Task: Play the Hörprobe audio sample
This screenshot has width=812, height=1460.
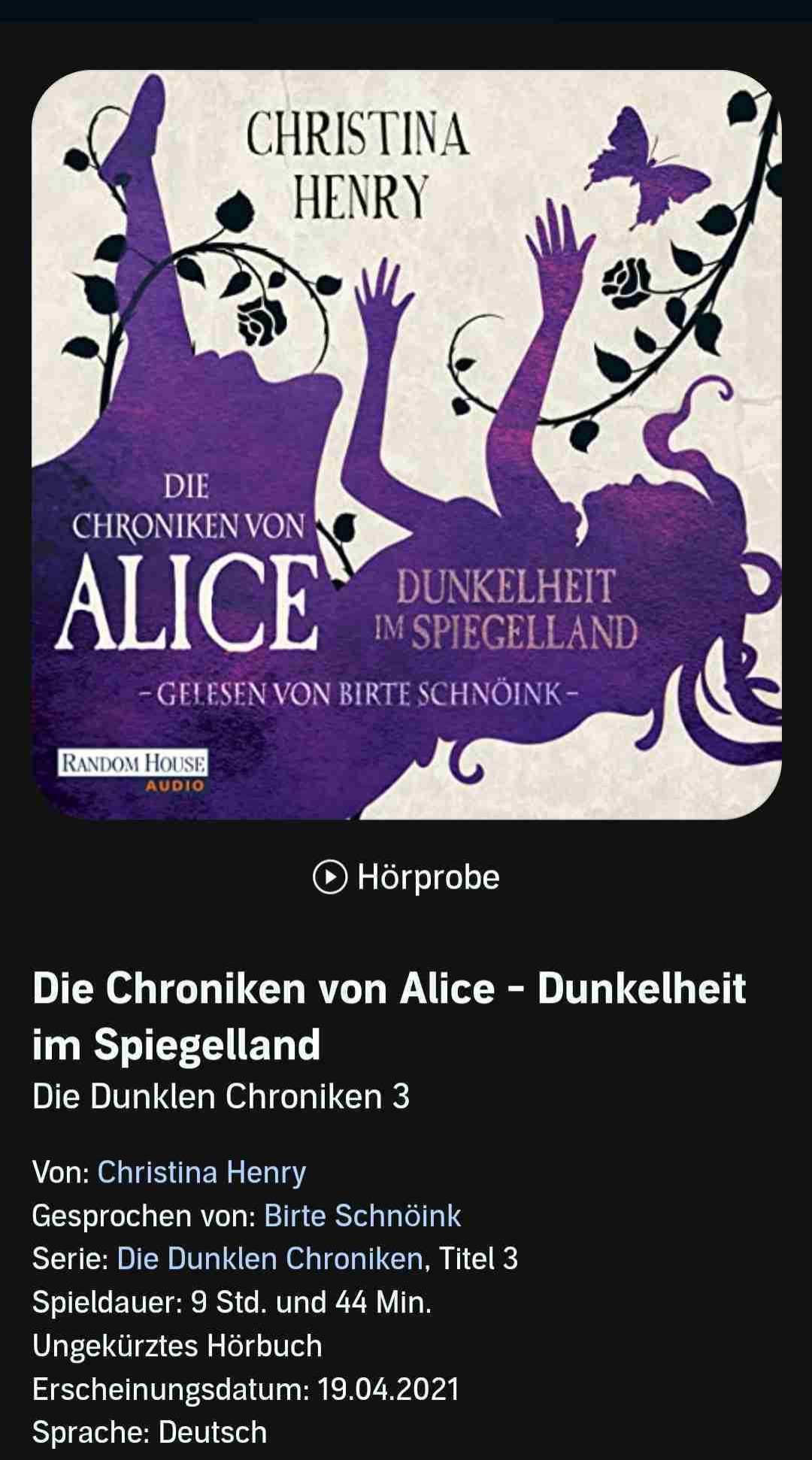Action: coord(406,877)
